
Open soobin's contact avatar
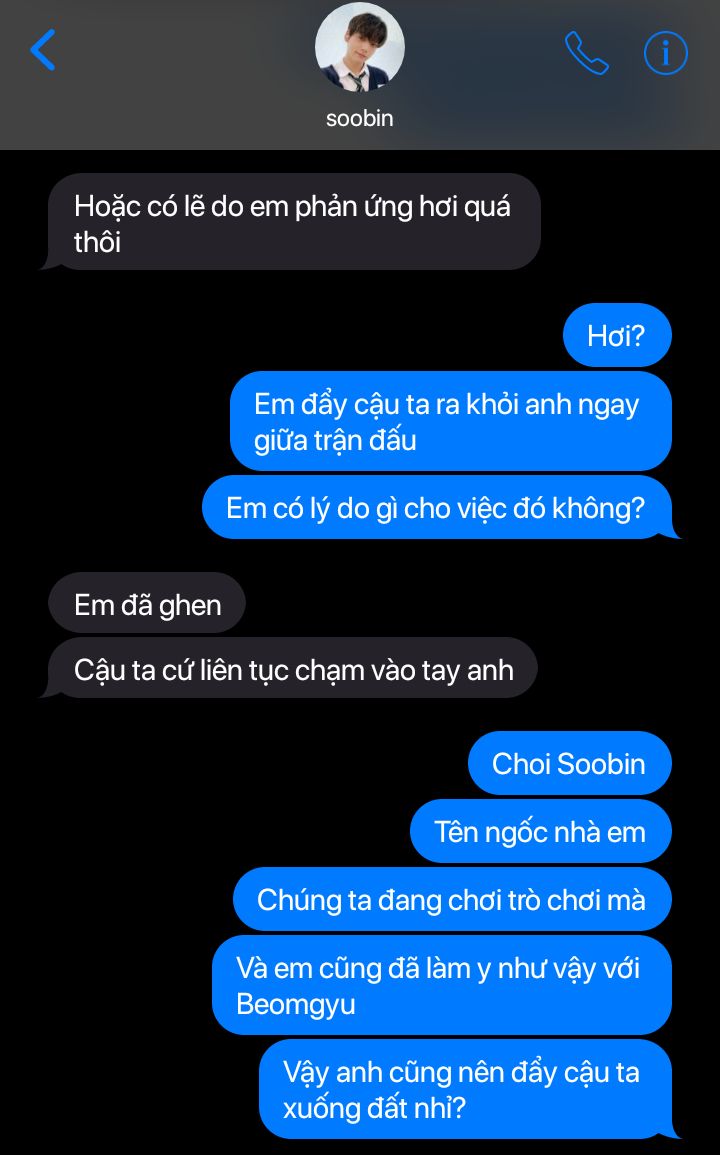[360, 47]
